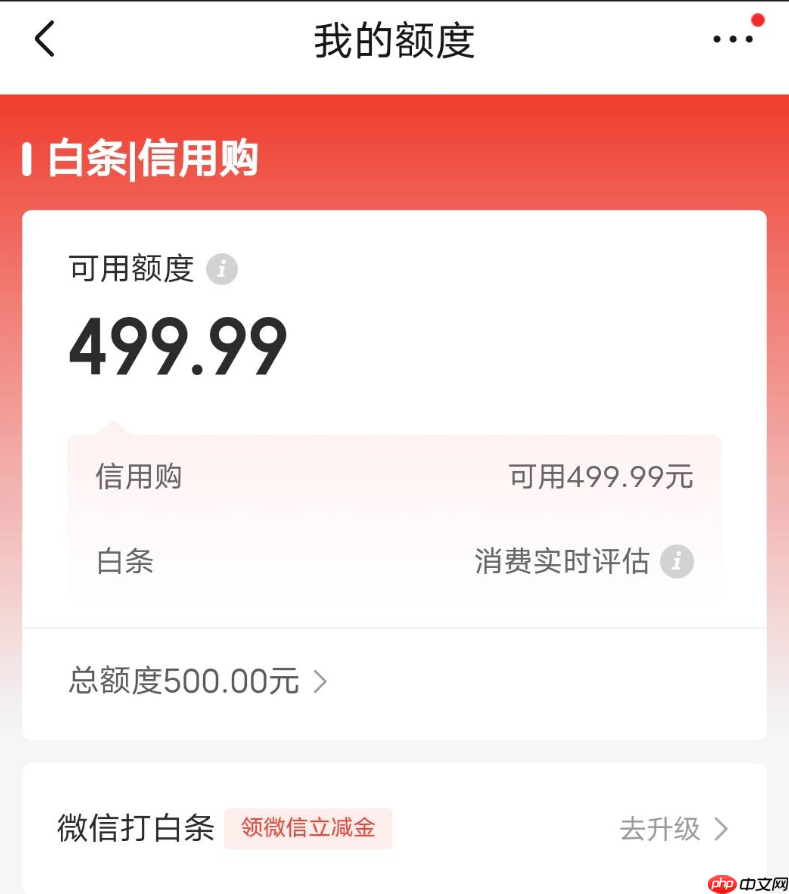Viewport: 789px width, 894px height.
Task: Tap the red notification dot badge
Action: coord(758,17)
